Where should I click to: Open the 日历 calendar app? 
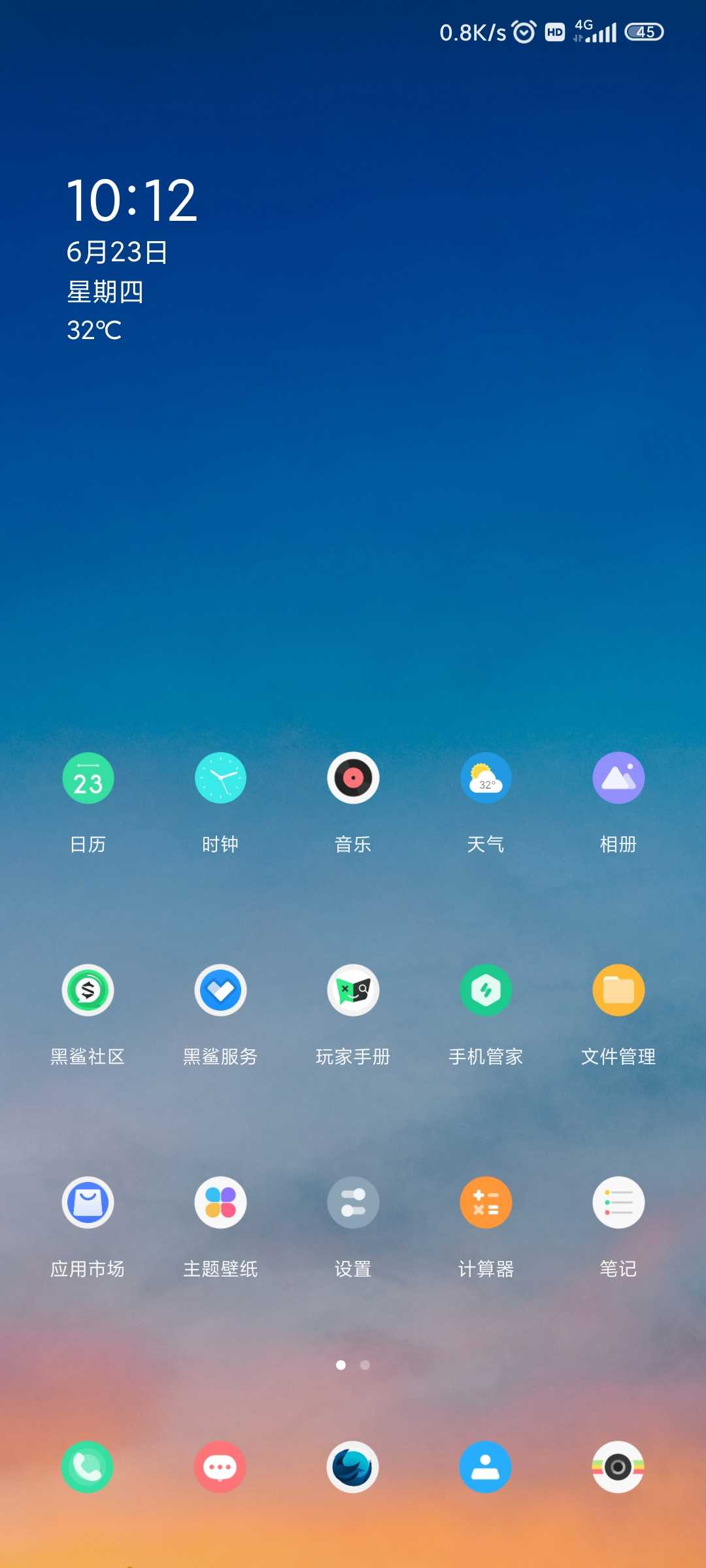click(x=88, y=778)
